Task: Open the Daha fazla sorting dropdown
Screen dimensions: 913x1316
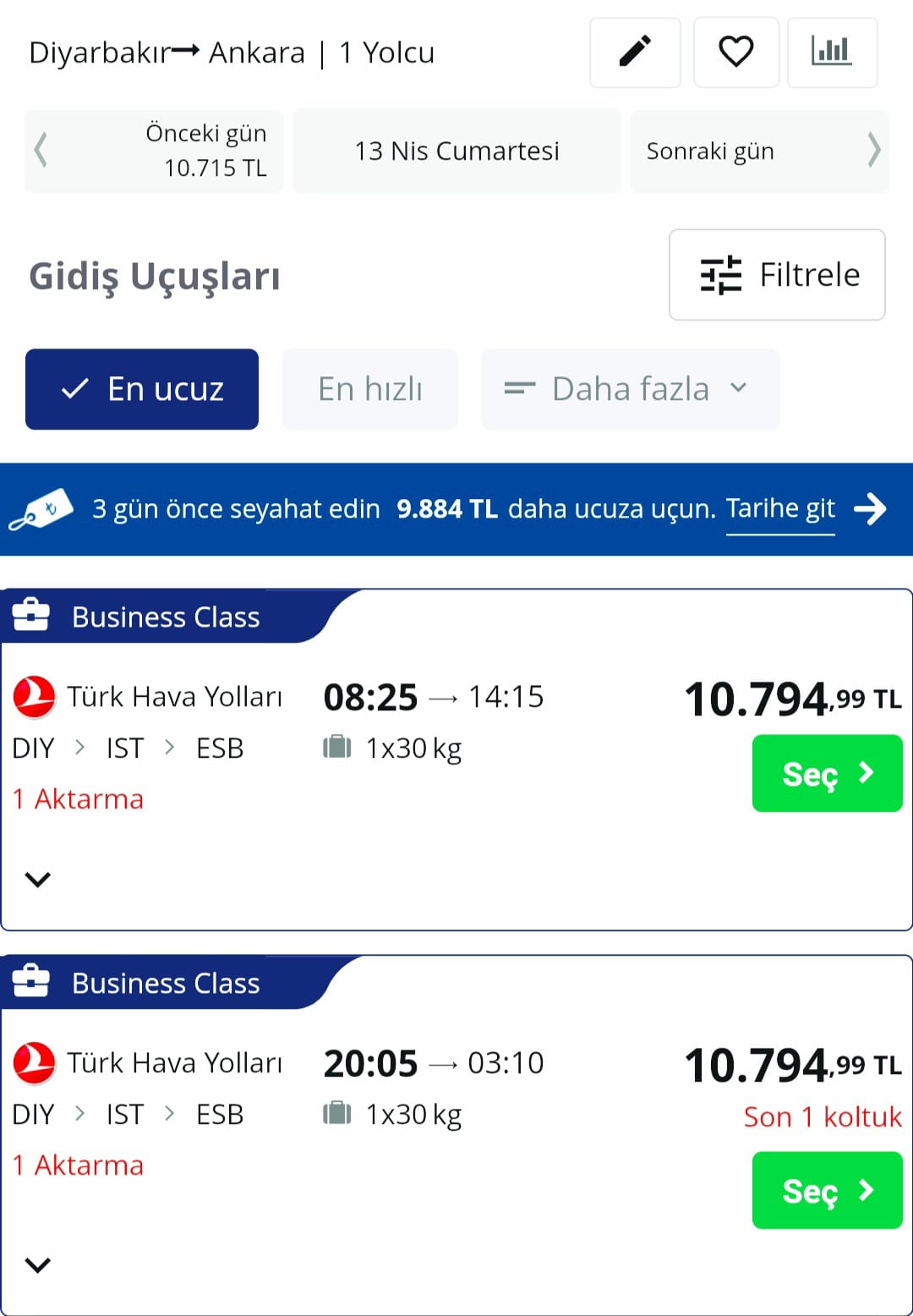Action: pos(630,389)
